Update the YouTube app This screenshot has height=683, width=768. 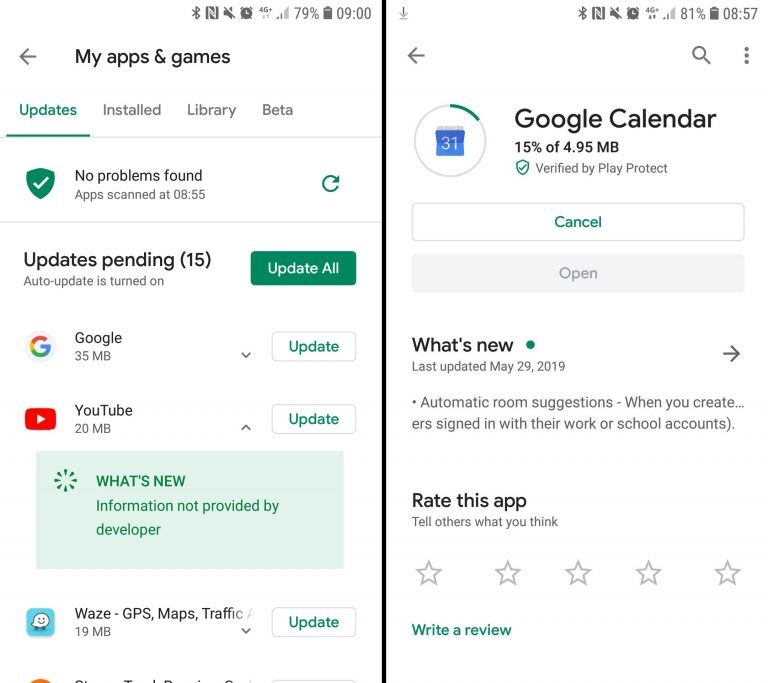(x=313, y=419)
